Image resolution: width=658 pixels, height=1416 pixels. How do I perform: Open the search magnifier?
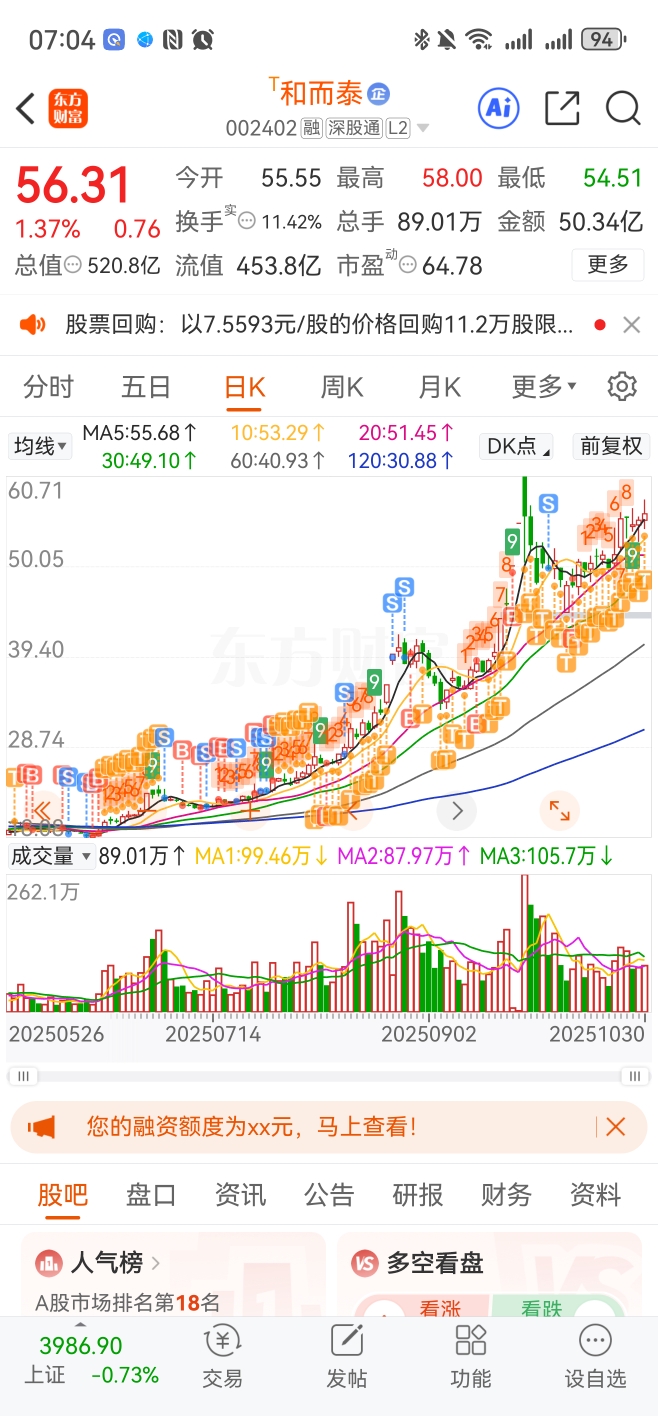623,108
